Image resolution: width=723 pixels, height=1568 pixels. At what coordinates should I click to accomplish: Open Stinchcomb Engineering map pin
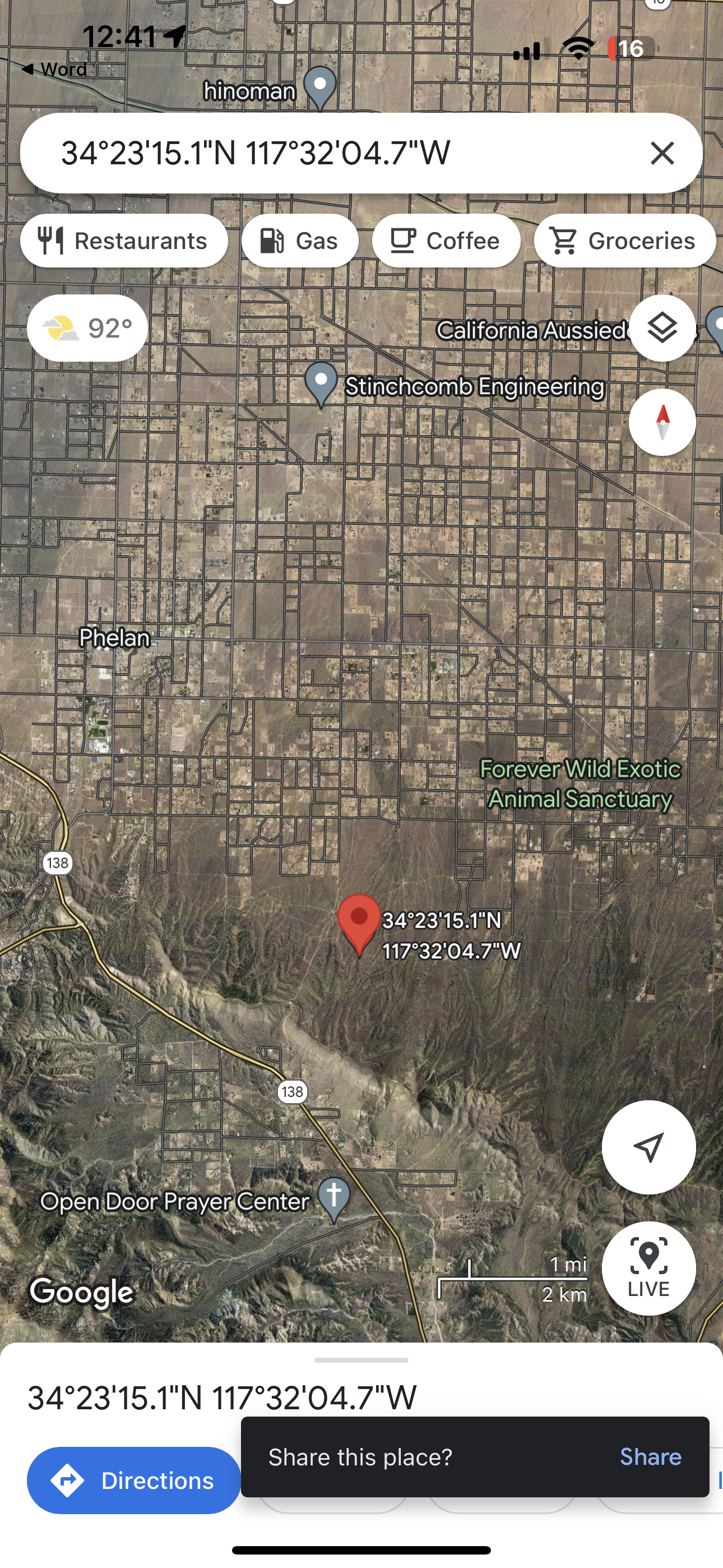321,384
